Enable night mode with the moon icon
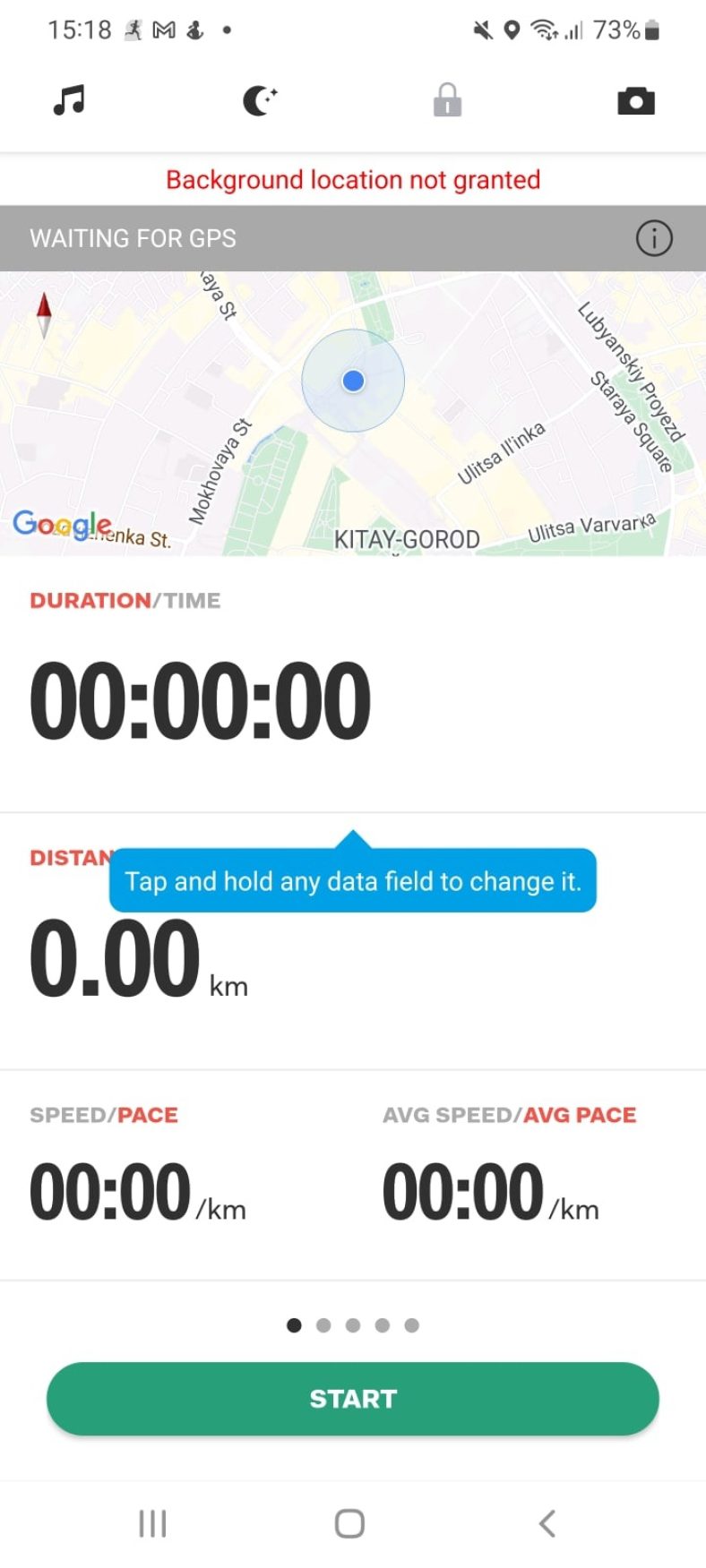The width and height of the screenshot is (706, 1568). (x=258, y=100)
